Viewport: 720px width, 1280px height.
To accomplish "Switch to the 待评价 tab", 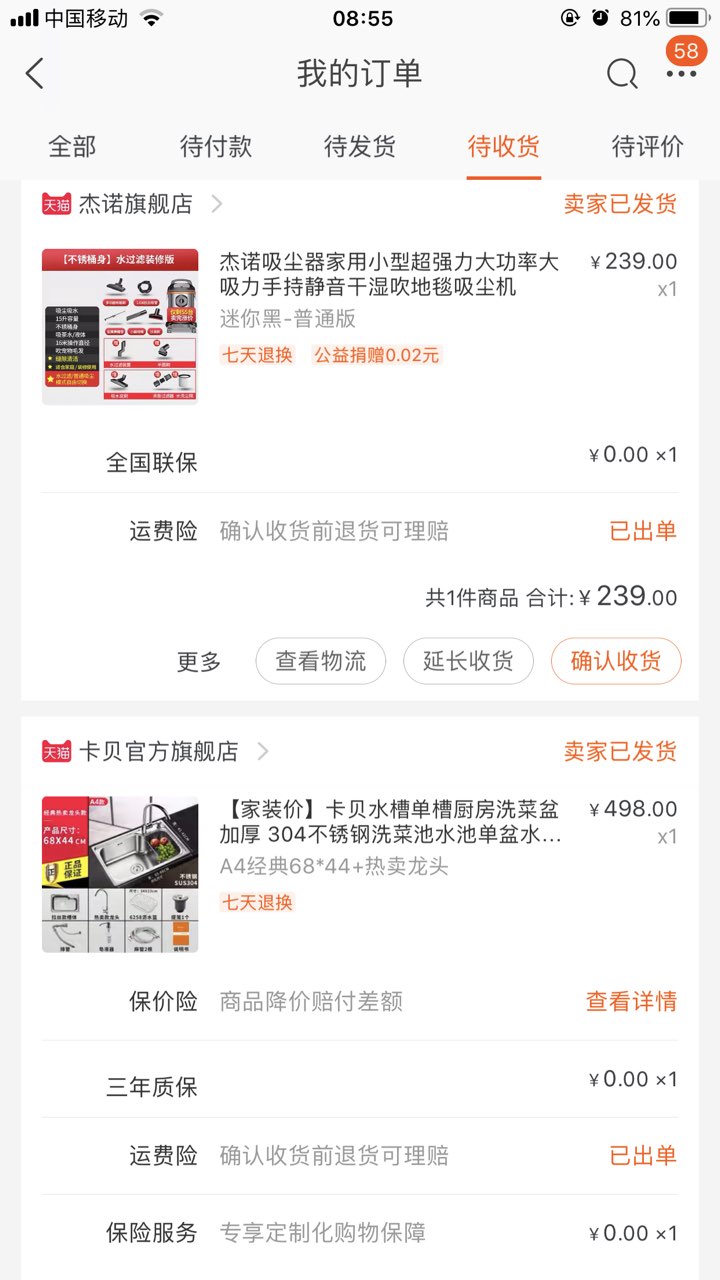I will pyautogui.click(x=648, y=146).
